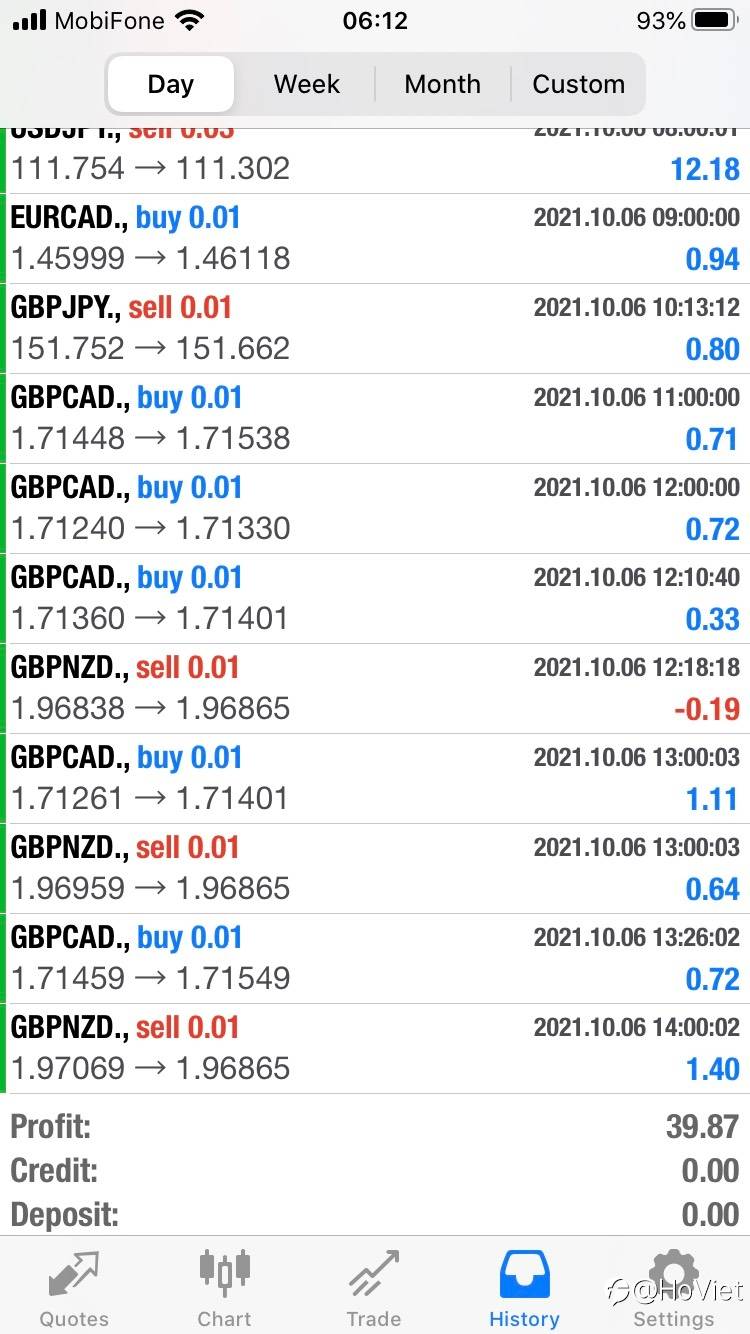View the GBPJPY sell trade details
Image resolution: width=750 pixels, height=1334 pixels.
(375, 328)
